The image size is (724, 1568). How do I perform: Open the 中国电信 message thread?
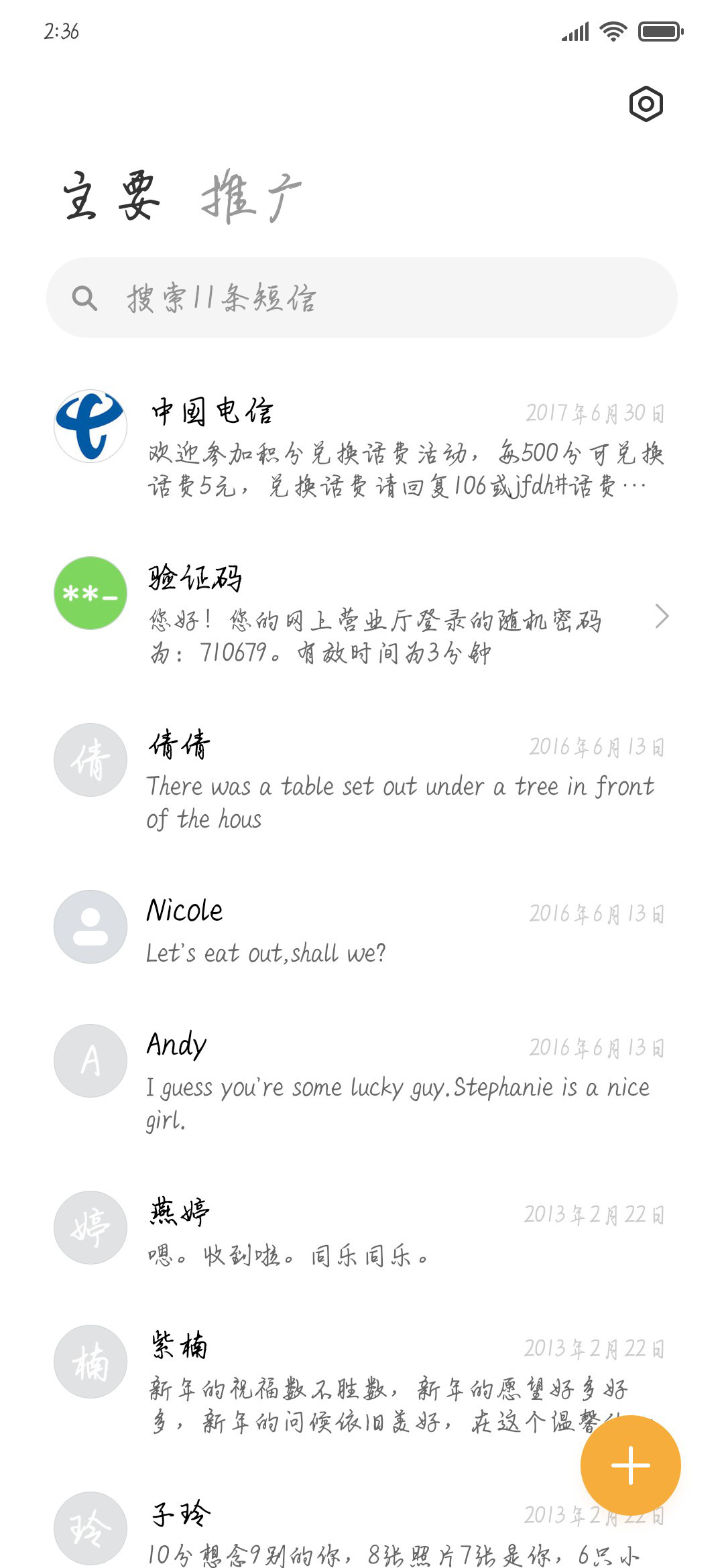362,446
